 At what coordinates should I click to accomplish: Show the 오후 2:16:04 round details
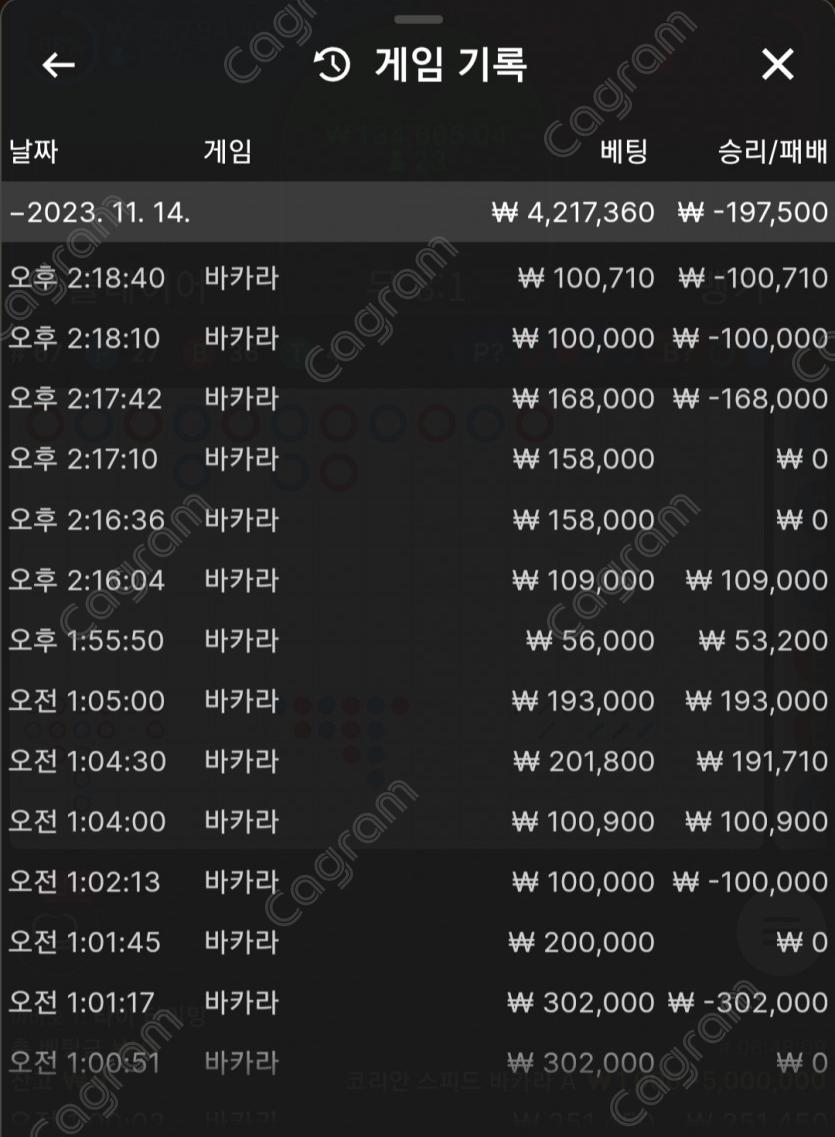tap(417, 580)
